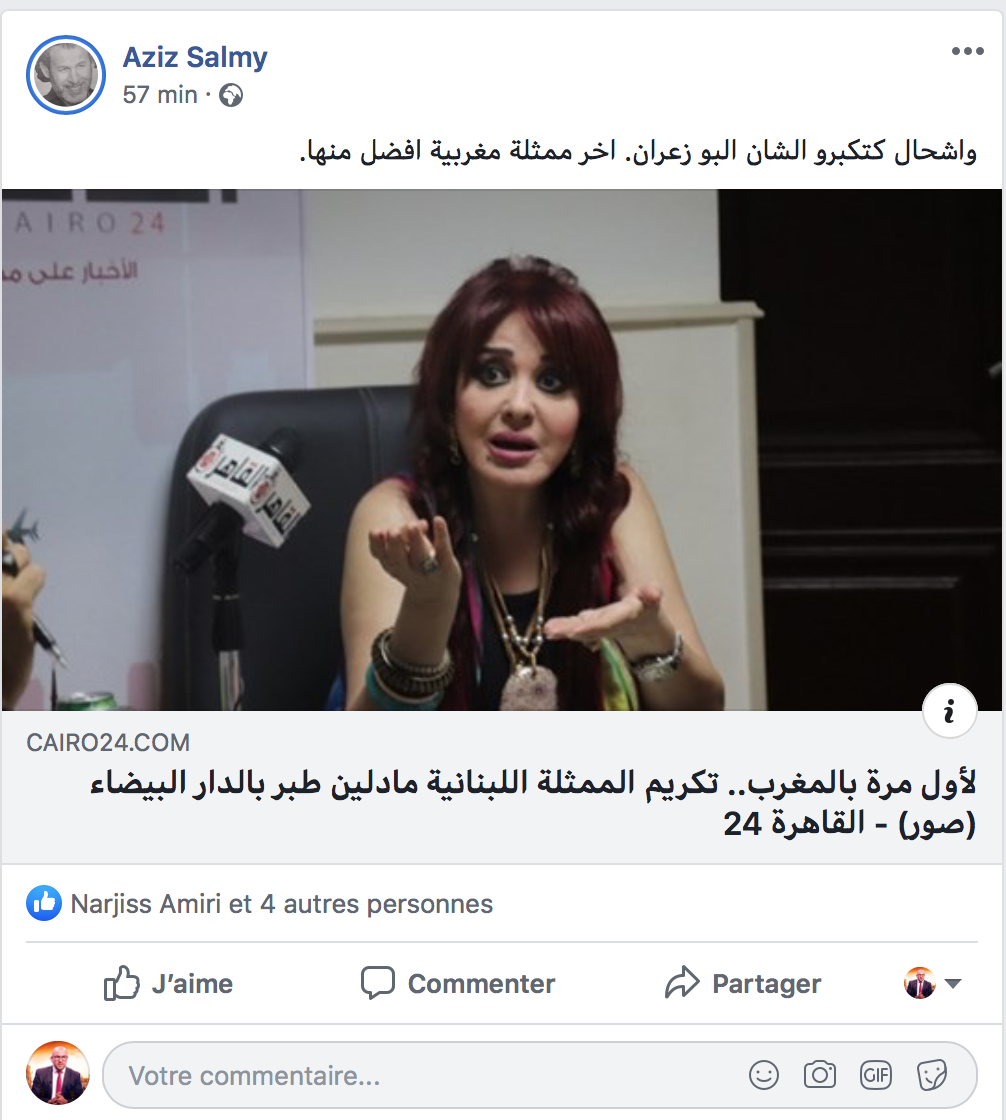Attach a photo with the camera icon
This screenshot has height=1120, width=1006.
click(x=820, y=1075)
